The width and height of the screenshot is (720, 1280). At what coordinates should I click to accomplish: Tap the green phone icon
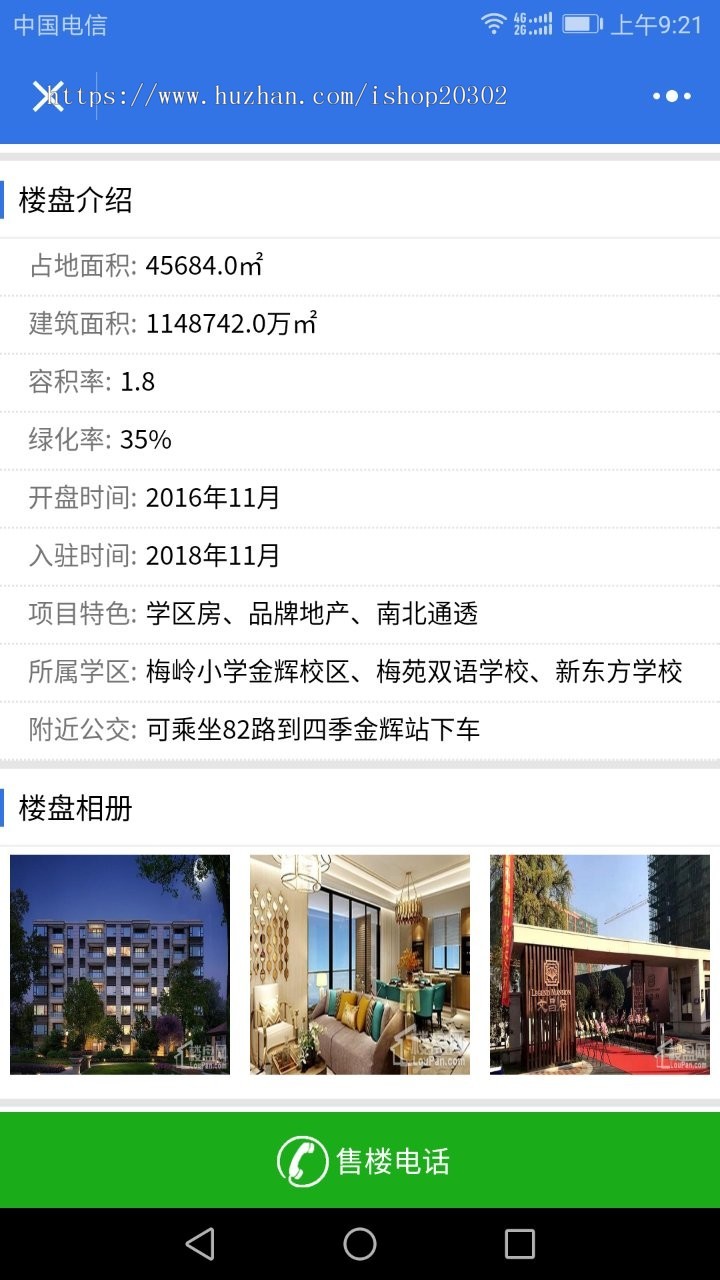301,1160
